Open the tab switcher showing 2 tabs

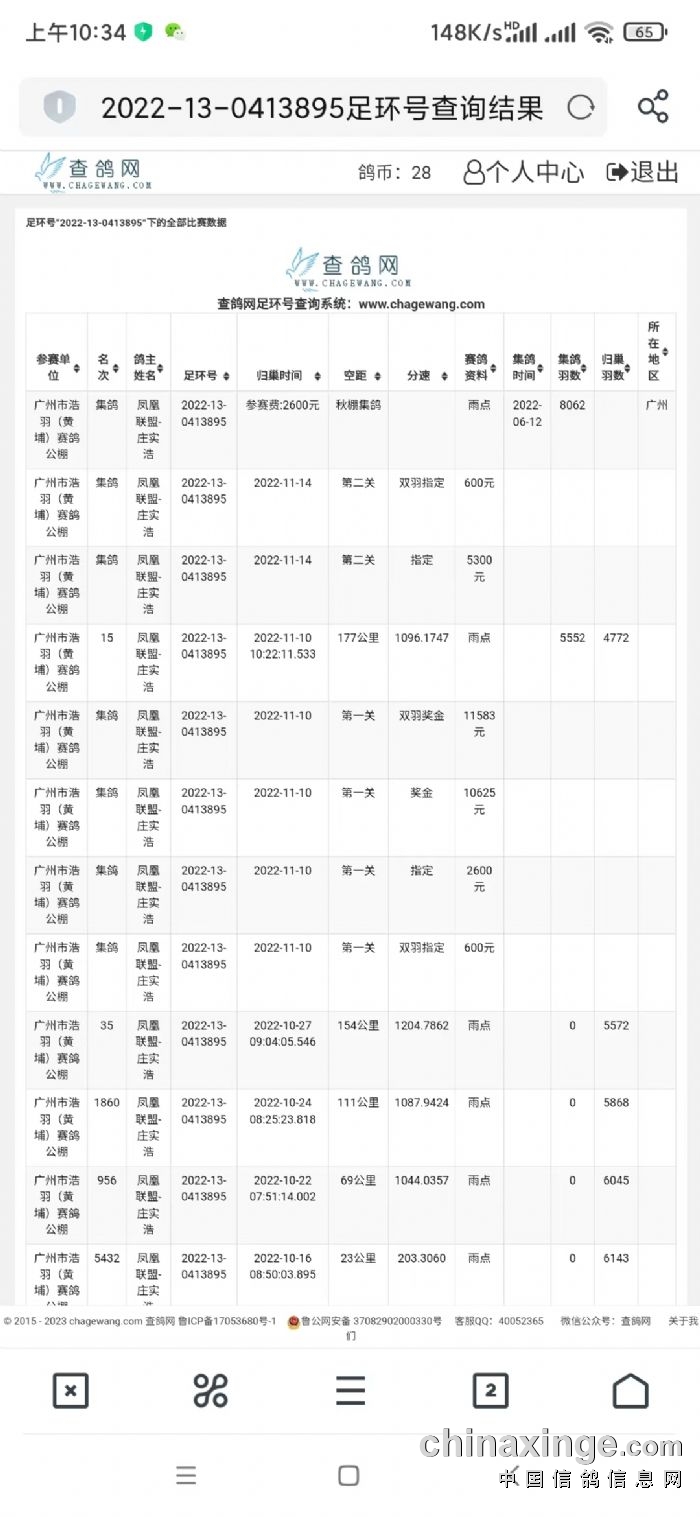pyautogui.click(x=490, y=1390)
